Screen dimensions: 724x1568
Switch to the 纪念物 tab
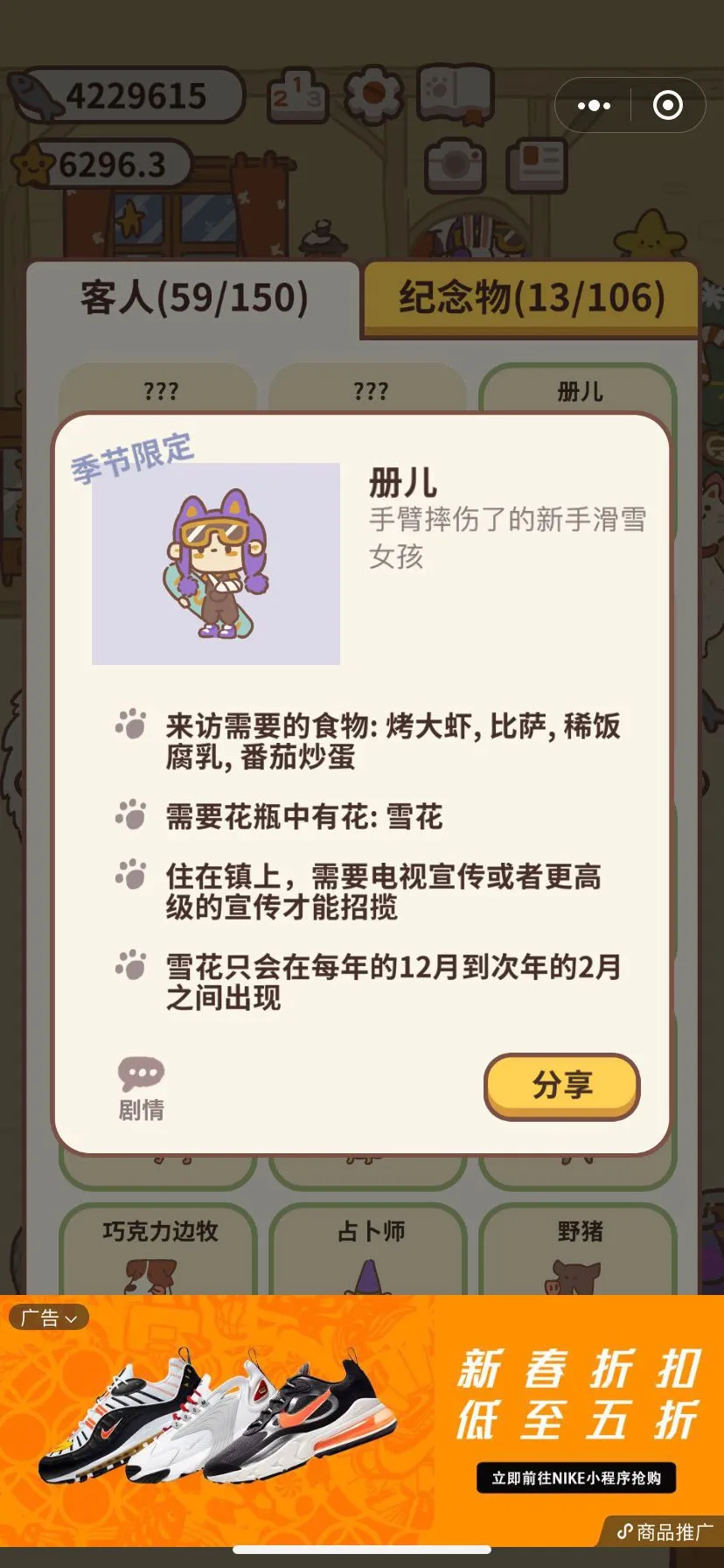[531, 298]
